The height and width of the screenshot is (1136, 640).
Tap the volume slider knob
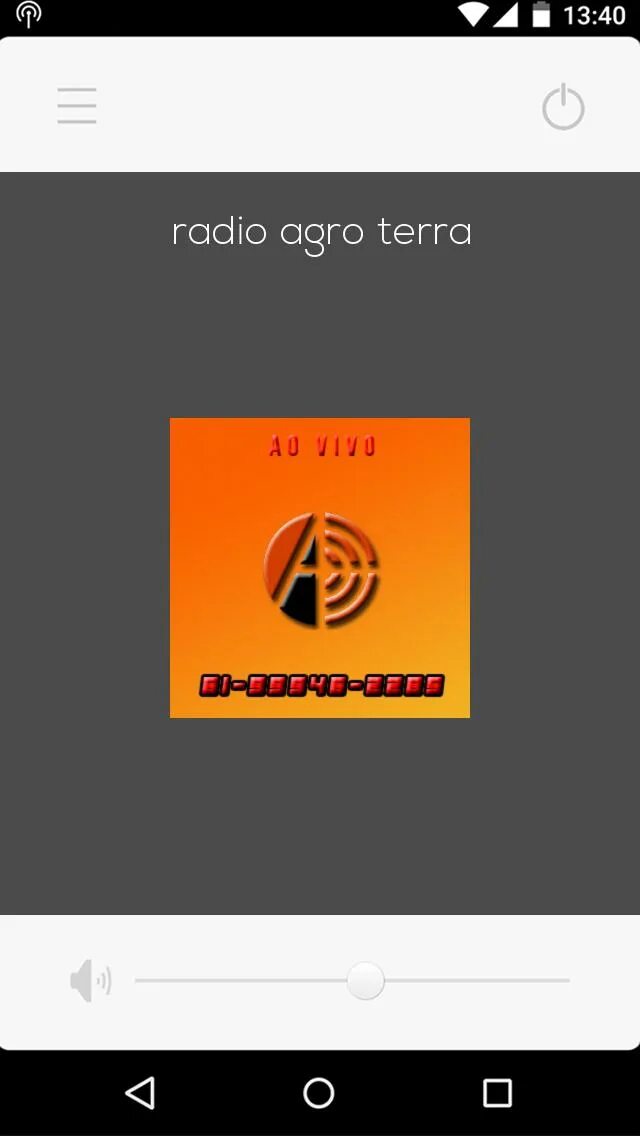[365, 980]
